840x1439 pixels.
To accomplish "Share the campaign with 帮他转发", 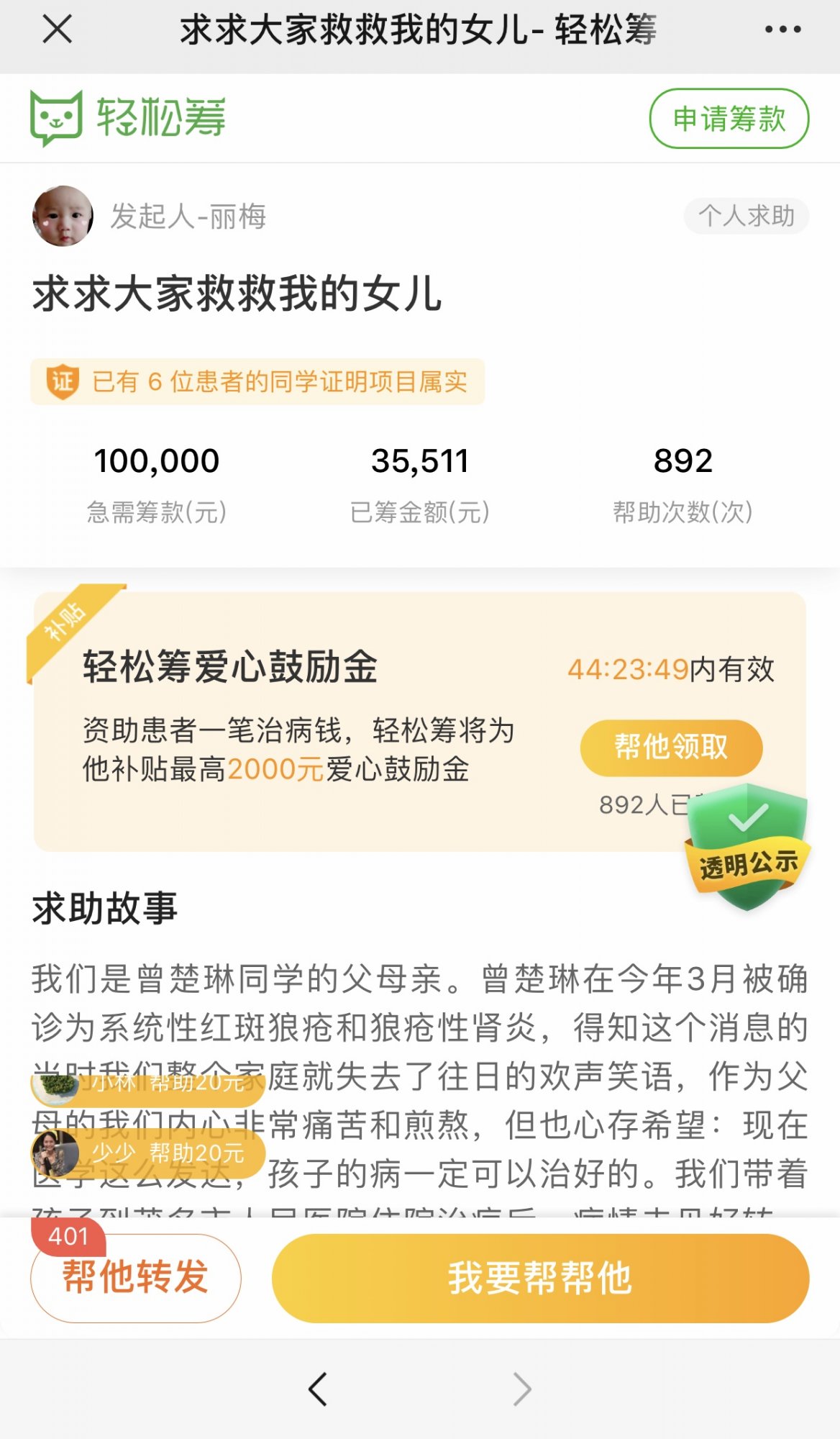I will click(x=135, y=1278).
